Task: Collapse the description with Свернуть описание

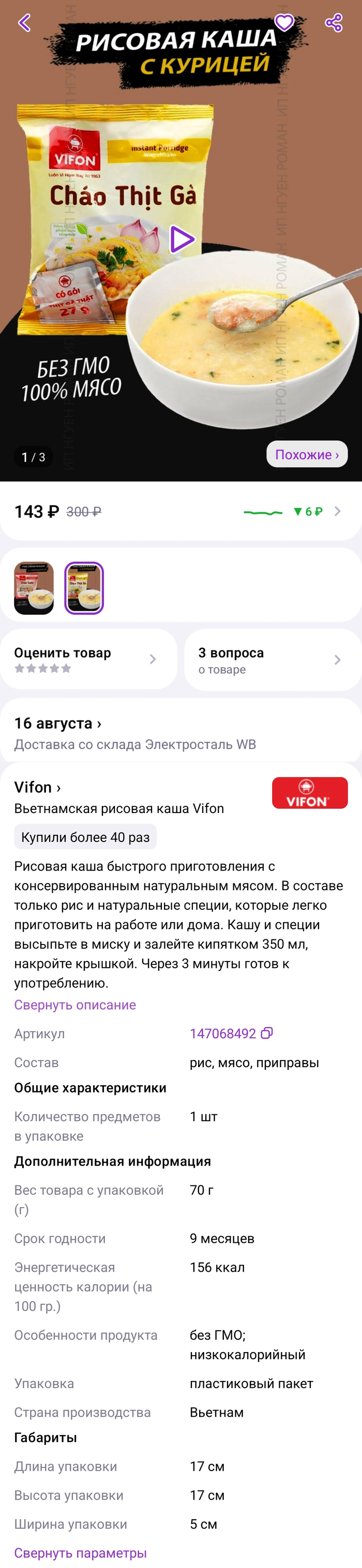Action: click(x=74, y=1005)
